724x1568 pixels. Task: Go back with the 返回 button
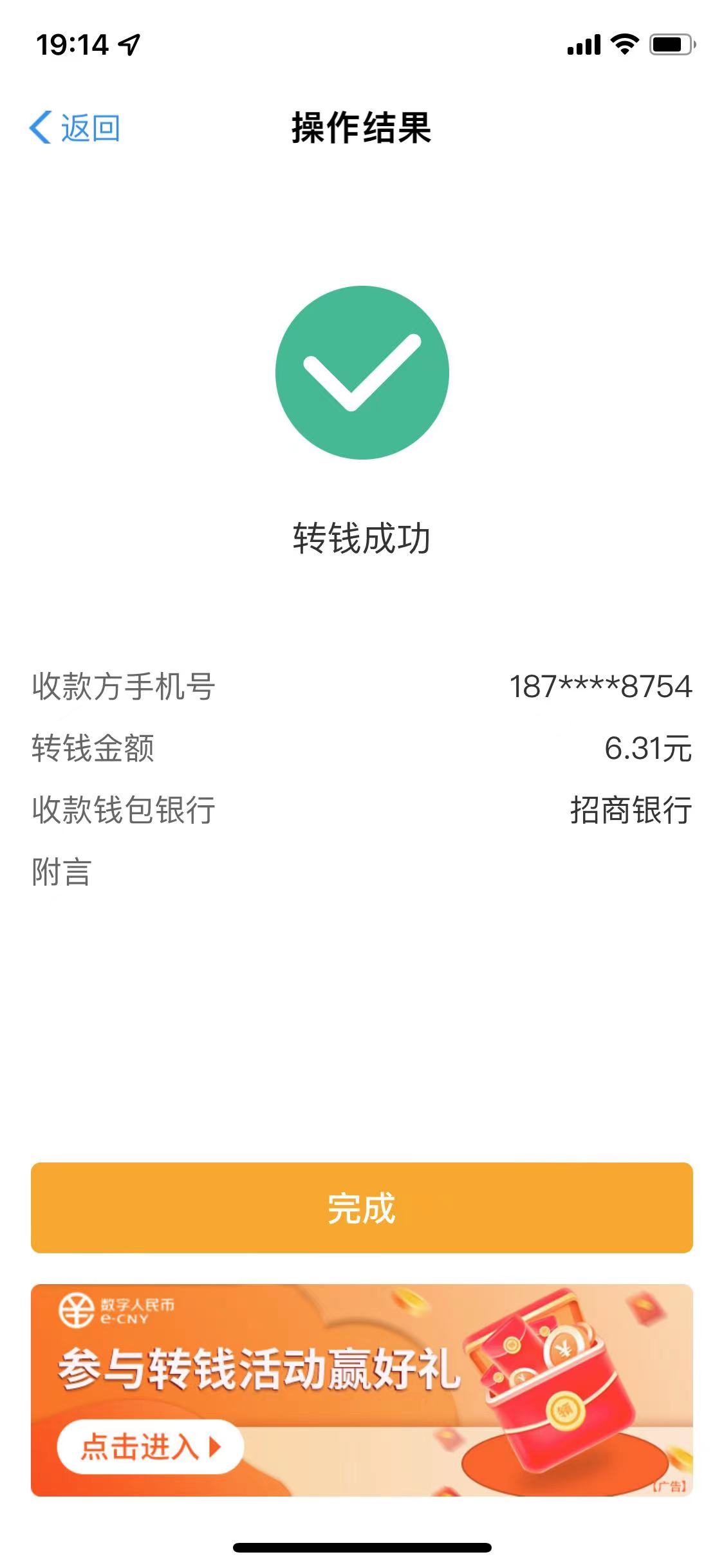click(x=75, y=127)
